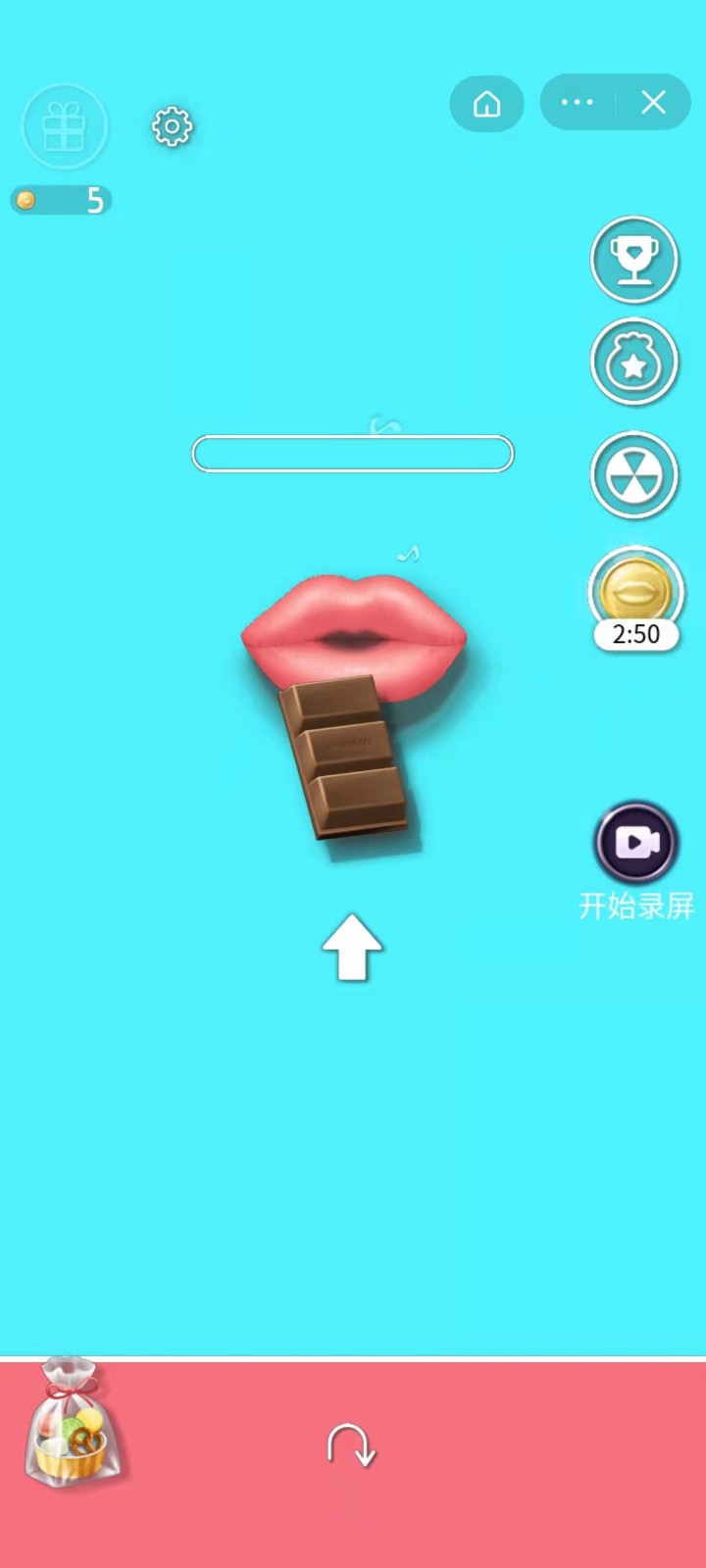Image resolution: width=706 pixels, height=1568 pixels.
Task: Open the trophy achievements
Action: click(x=634, y=260)
